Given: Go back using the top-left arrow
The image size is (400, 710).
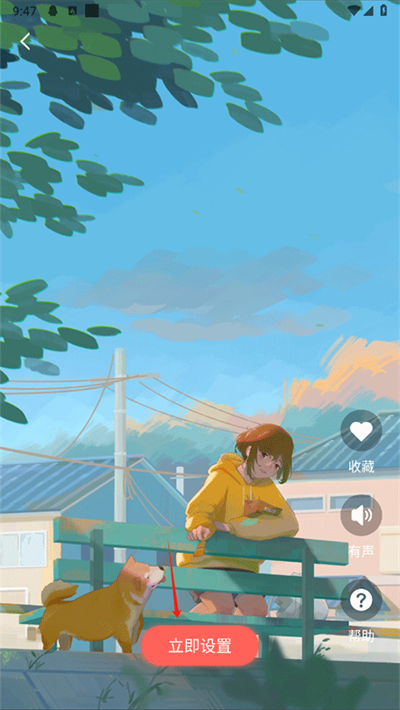Looking at the screenshot, I should click(25, 42).
